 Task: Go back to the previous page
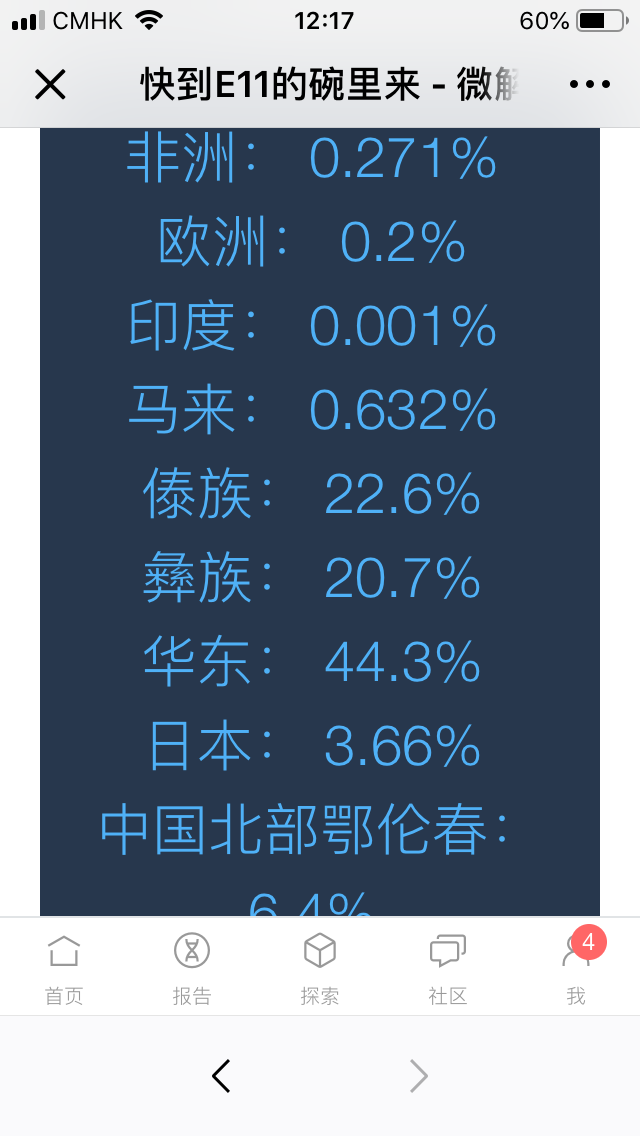pos(221,1076)
